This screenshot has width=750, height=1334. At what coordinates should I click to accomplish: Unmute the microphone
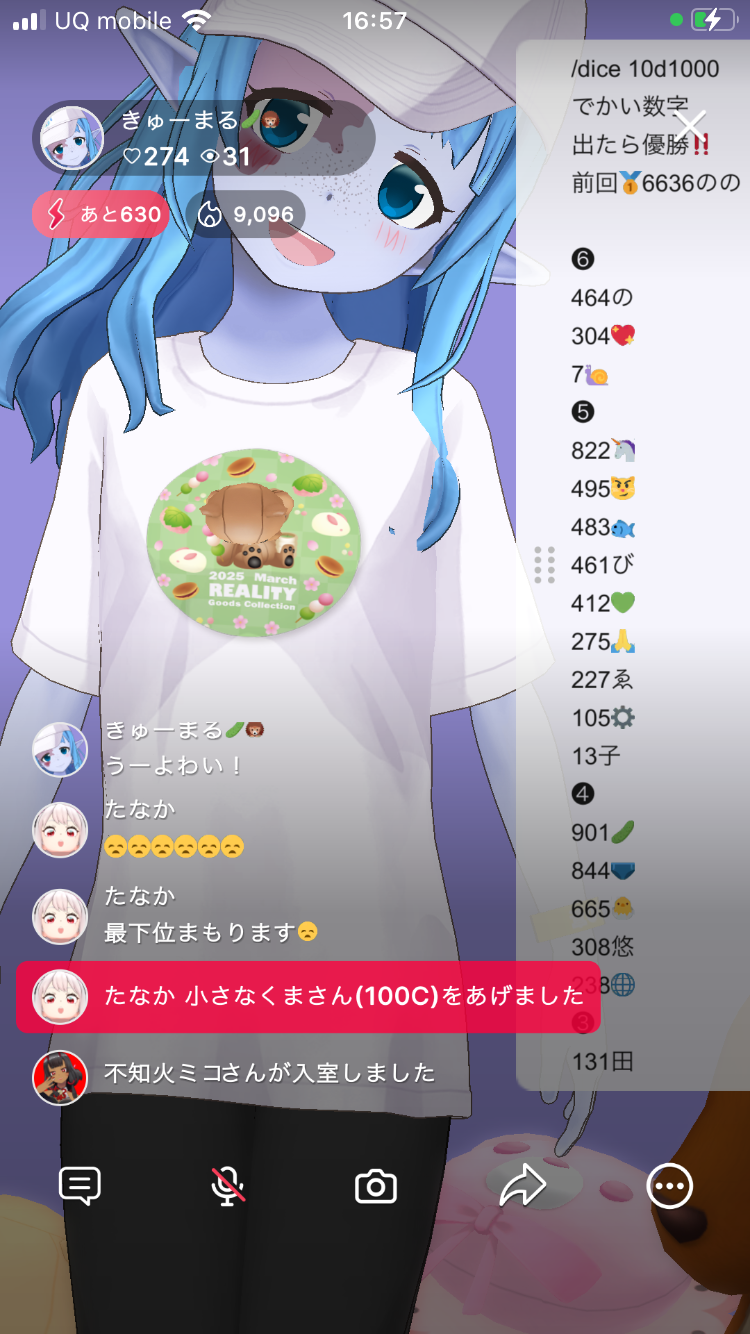pos(228,1186)
